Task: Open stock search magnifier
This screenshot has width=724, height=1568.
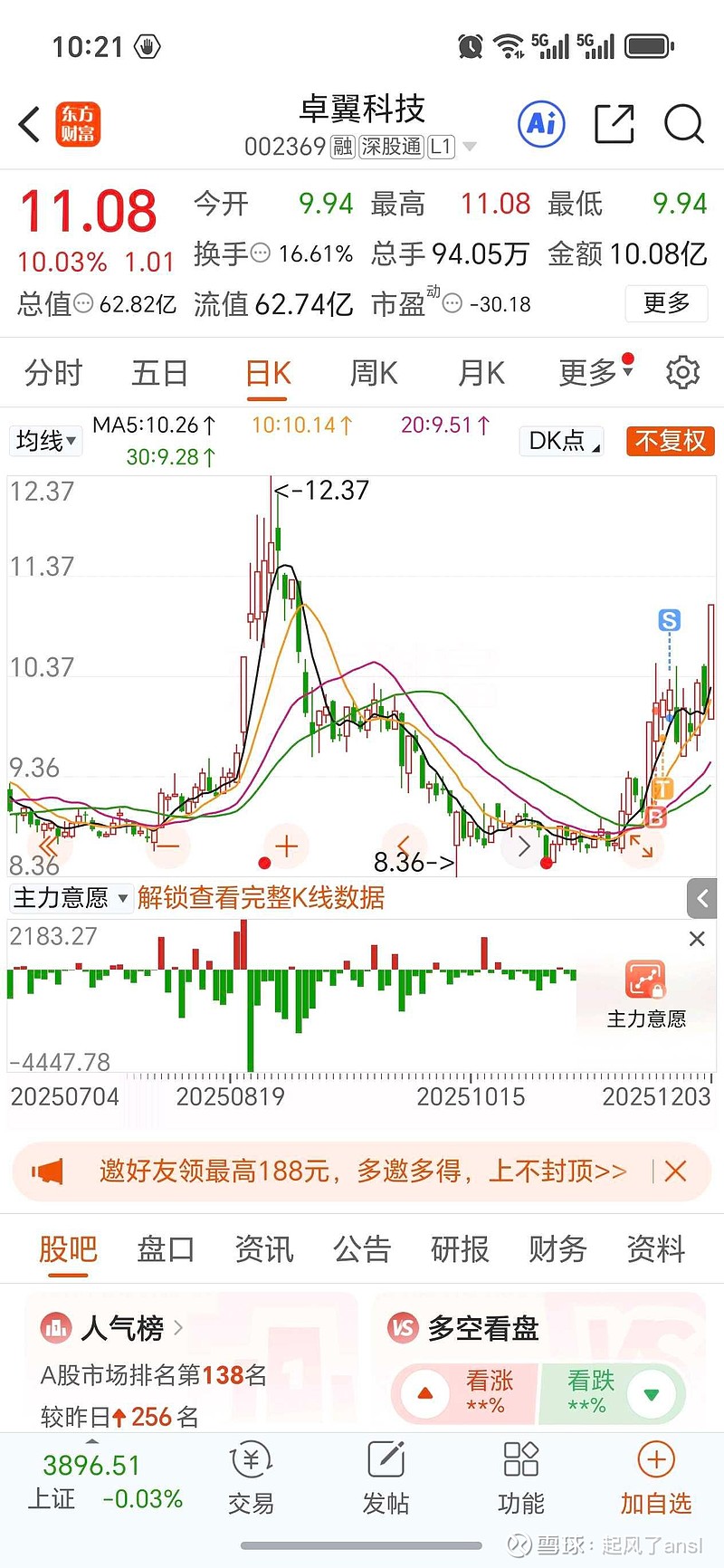Action: [x=683, y=124]
